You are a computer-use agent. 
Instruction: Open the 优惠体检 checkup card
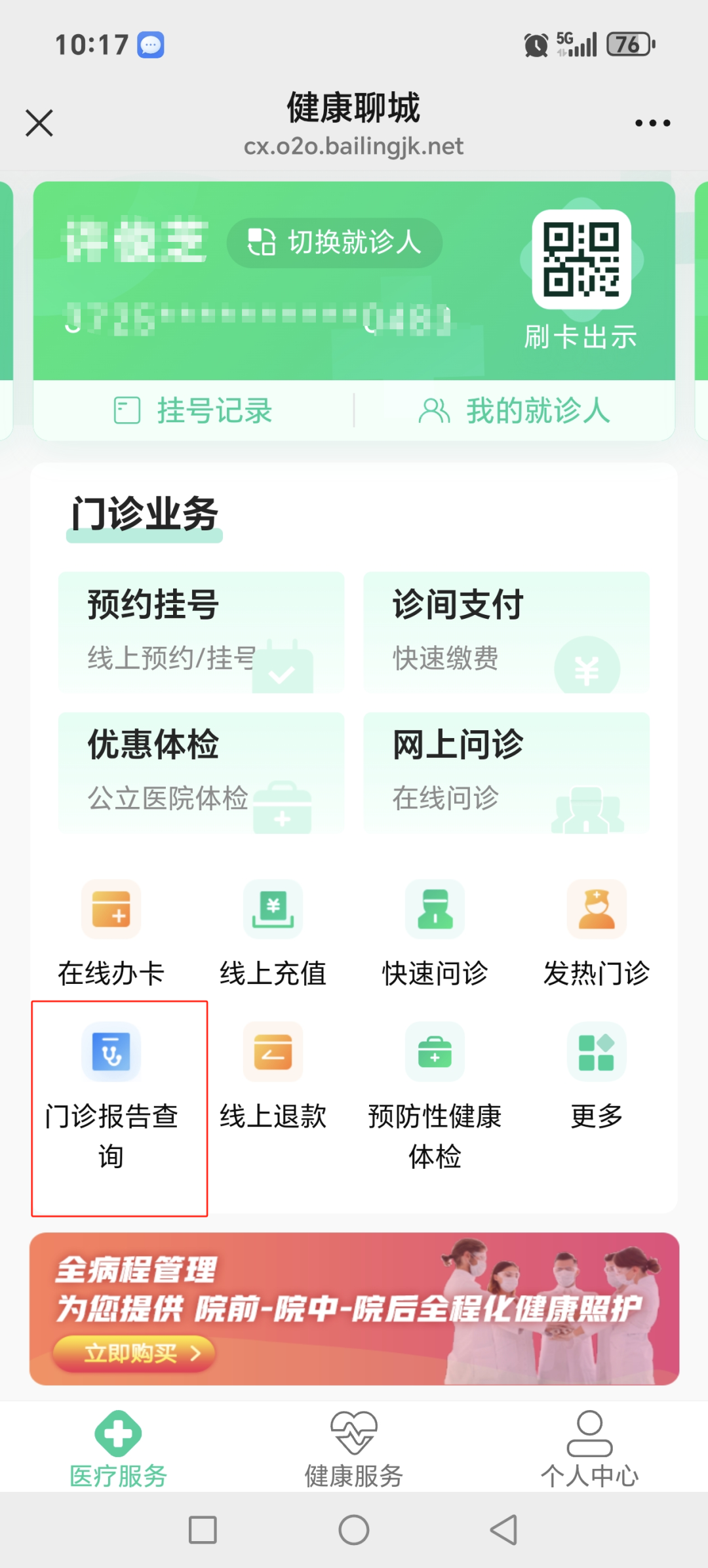coord(201,772)
